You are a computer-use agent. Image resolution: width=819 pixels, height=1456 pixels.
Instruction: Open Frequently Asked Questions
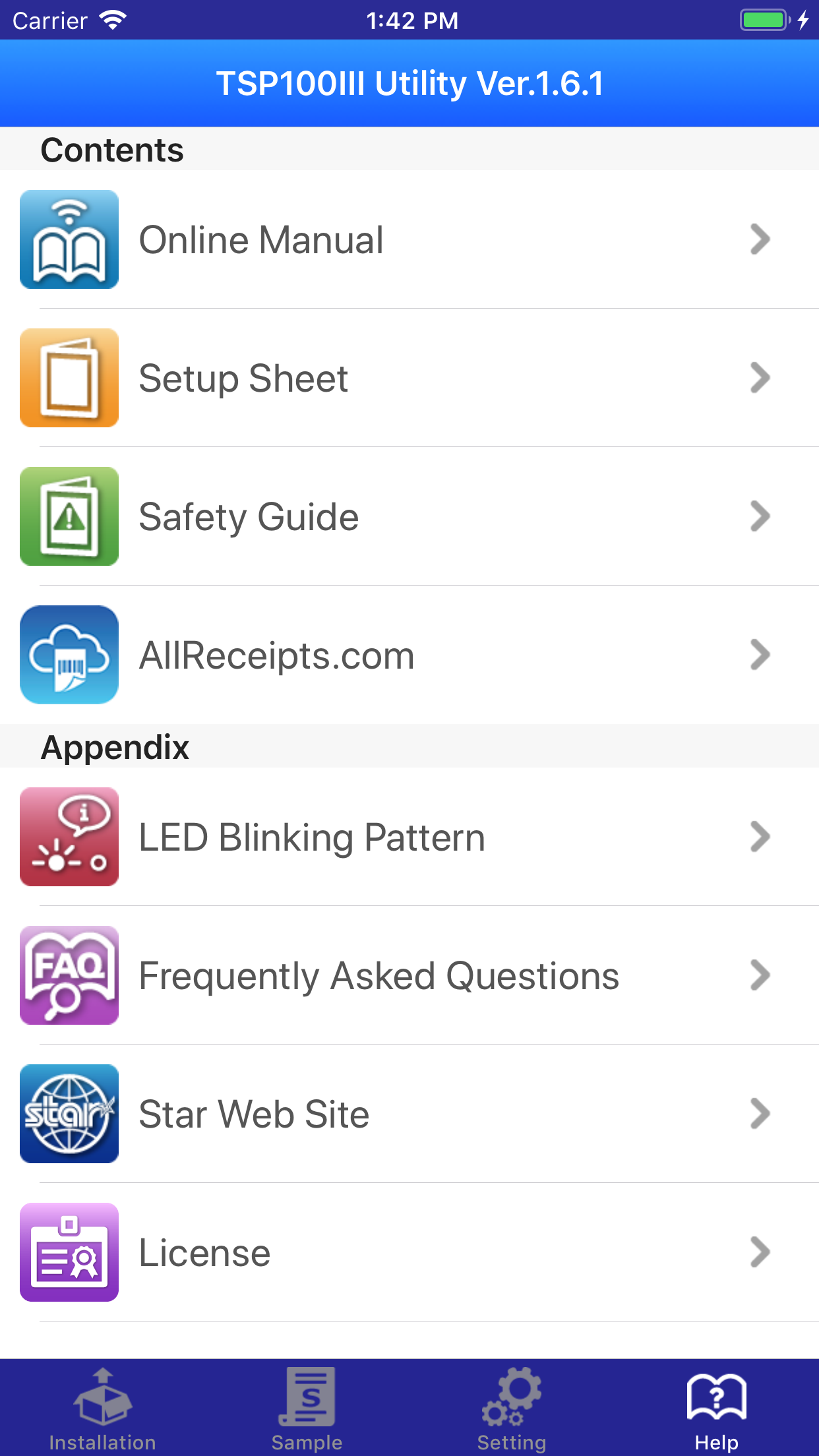click(x=409, y=975)
